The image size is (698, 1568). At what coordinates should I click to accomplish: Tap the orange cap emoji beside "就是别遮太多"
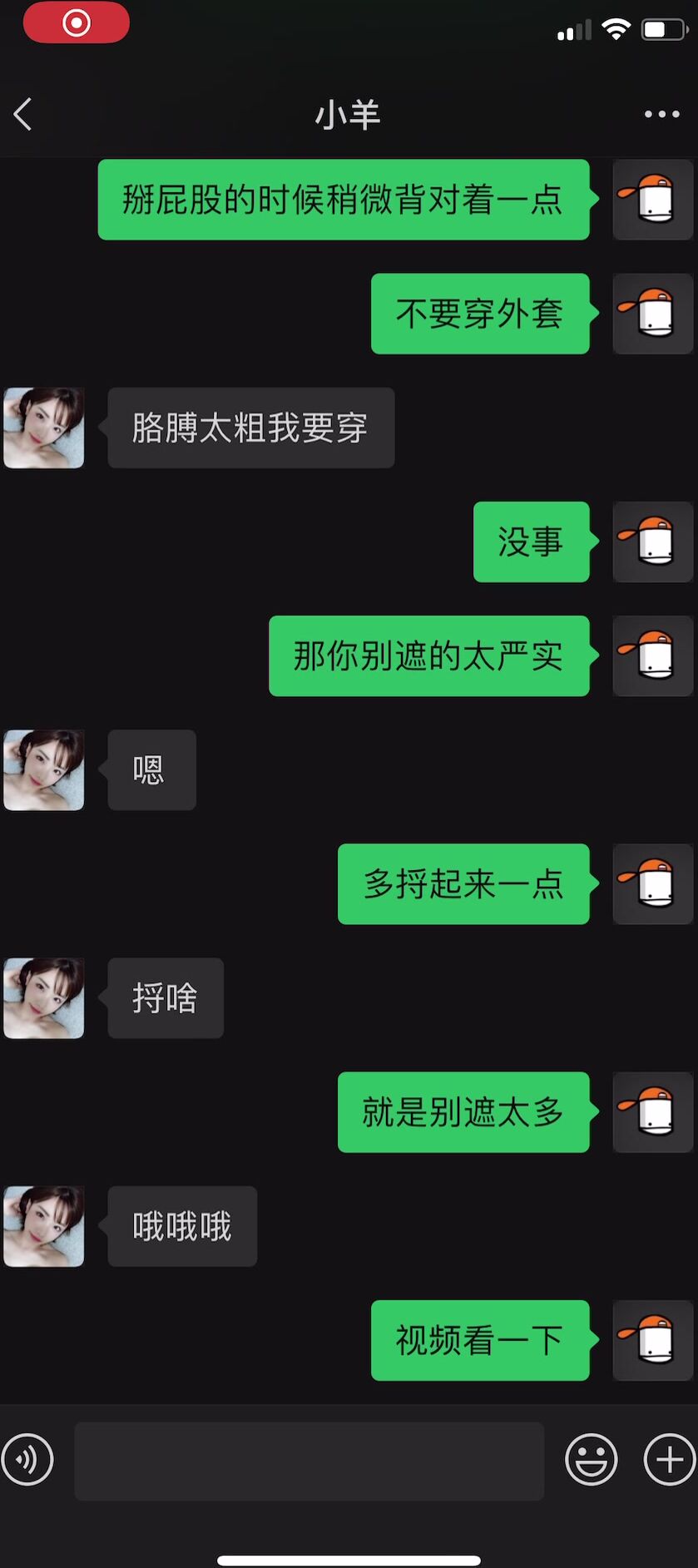(652, 1113)
